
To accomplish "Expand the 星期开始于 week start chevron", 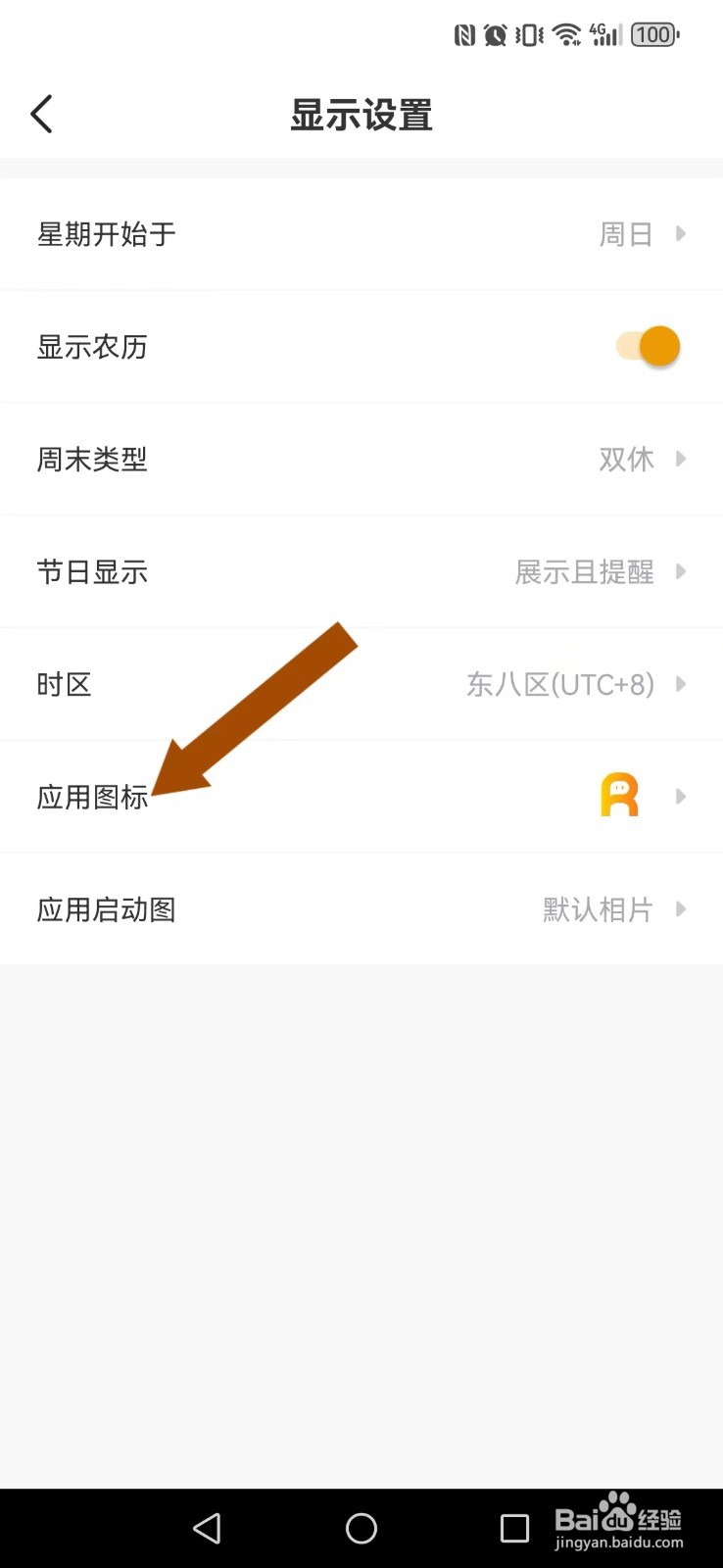I will 681,234.
